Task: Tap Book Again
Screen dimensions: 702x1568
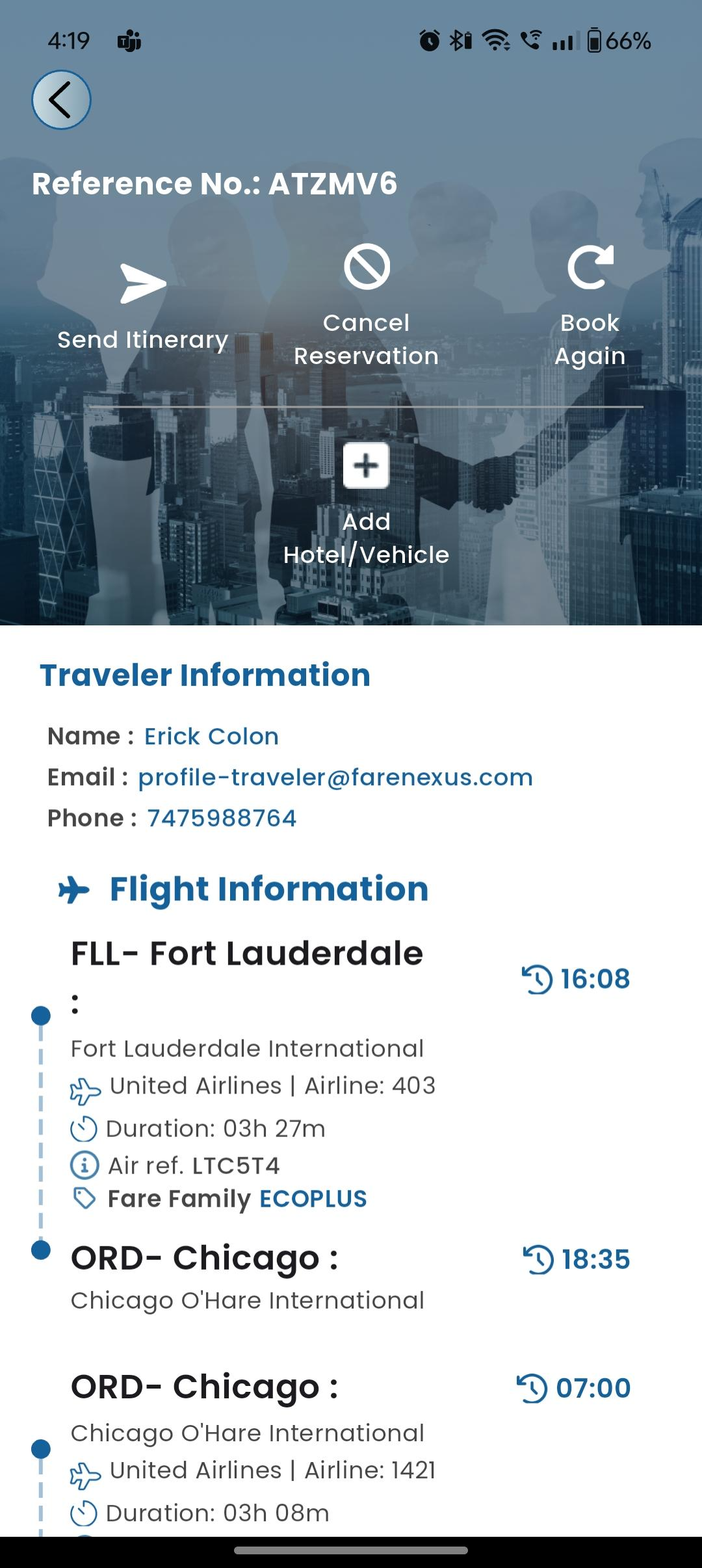Action: pyautogui.click(x=590, y=306)
